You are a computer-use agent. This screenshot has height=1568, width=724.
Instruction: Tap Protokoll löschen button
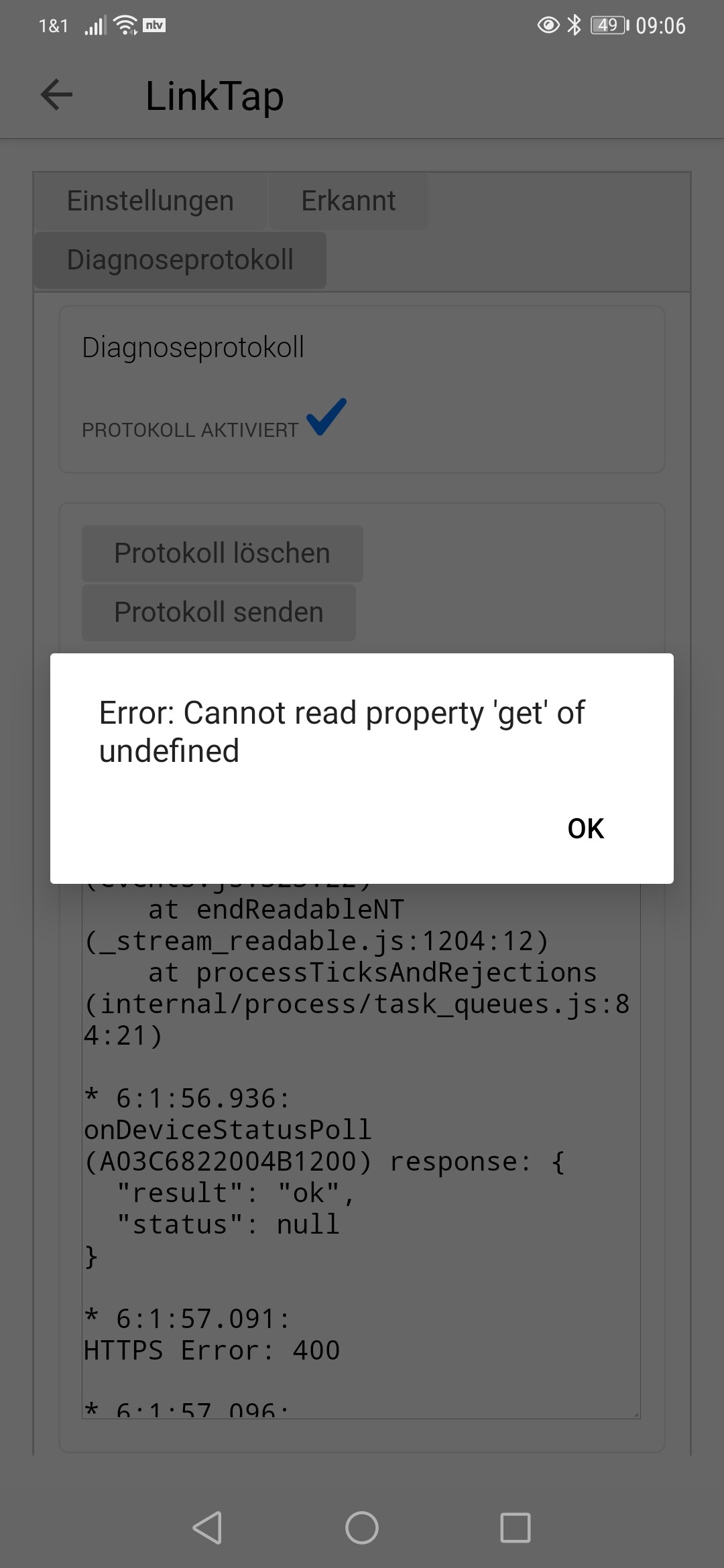coord(222,553)
